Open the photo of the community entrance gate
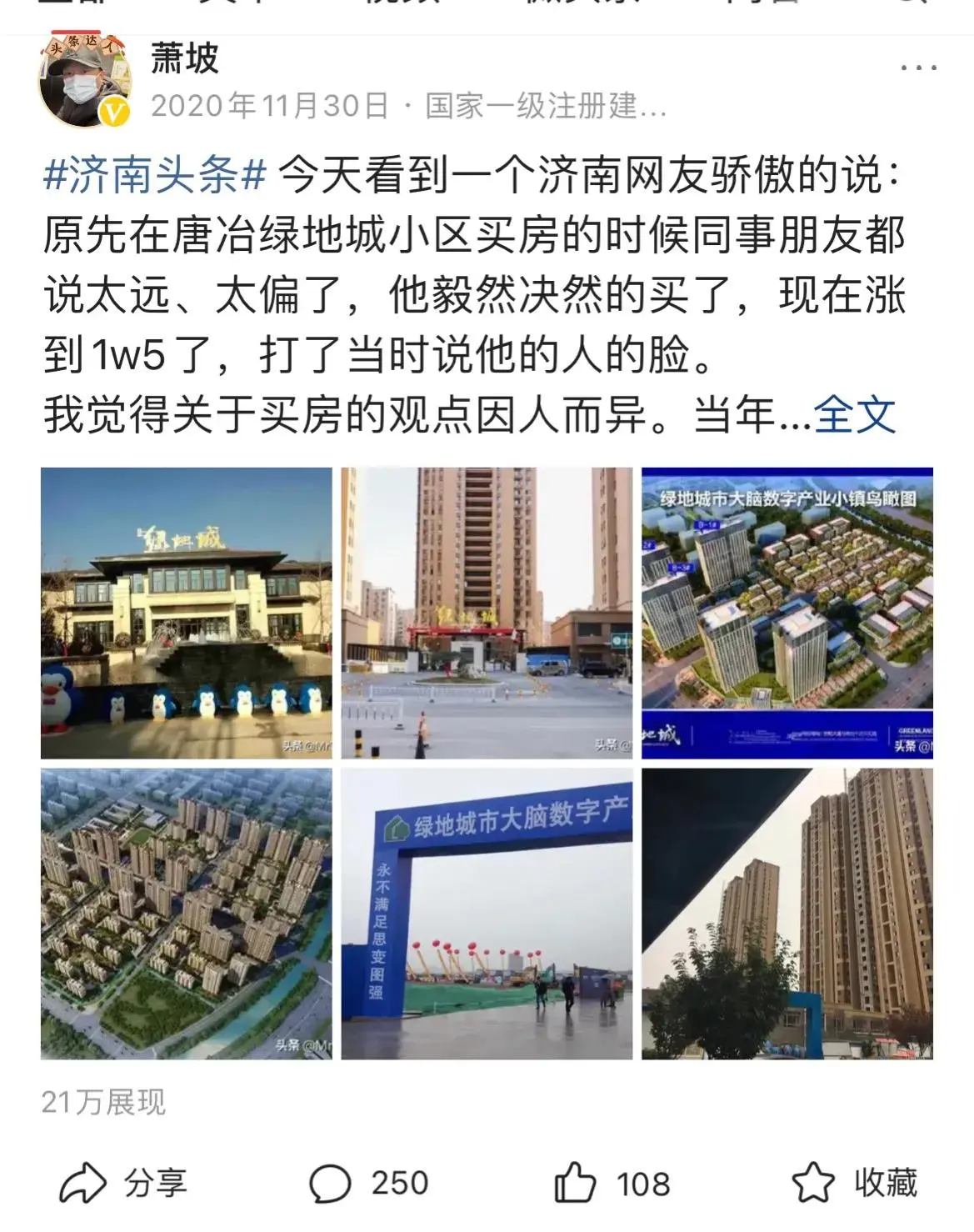The height and width of the screenshot is (1232, 974). (x=487, y=613)
